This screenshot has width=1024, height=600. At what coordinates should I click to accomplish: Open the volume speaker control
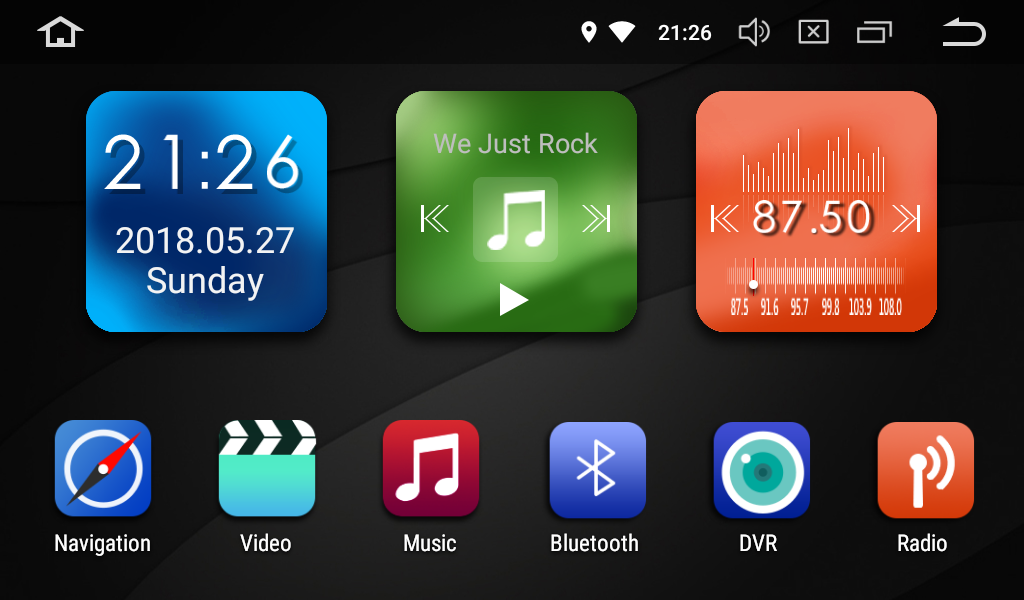click(753, 33)
